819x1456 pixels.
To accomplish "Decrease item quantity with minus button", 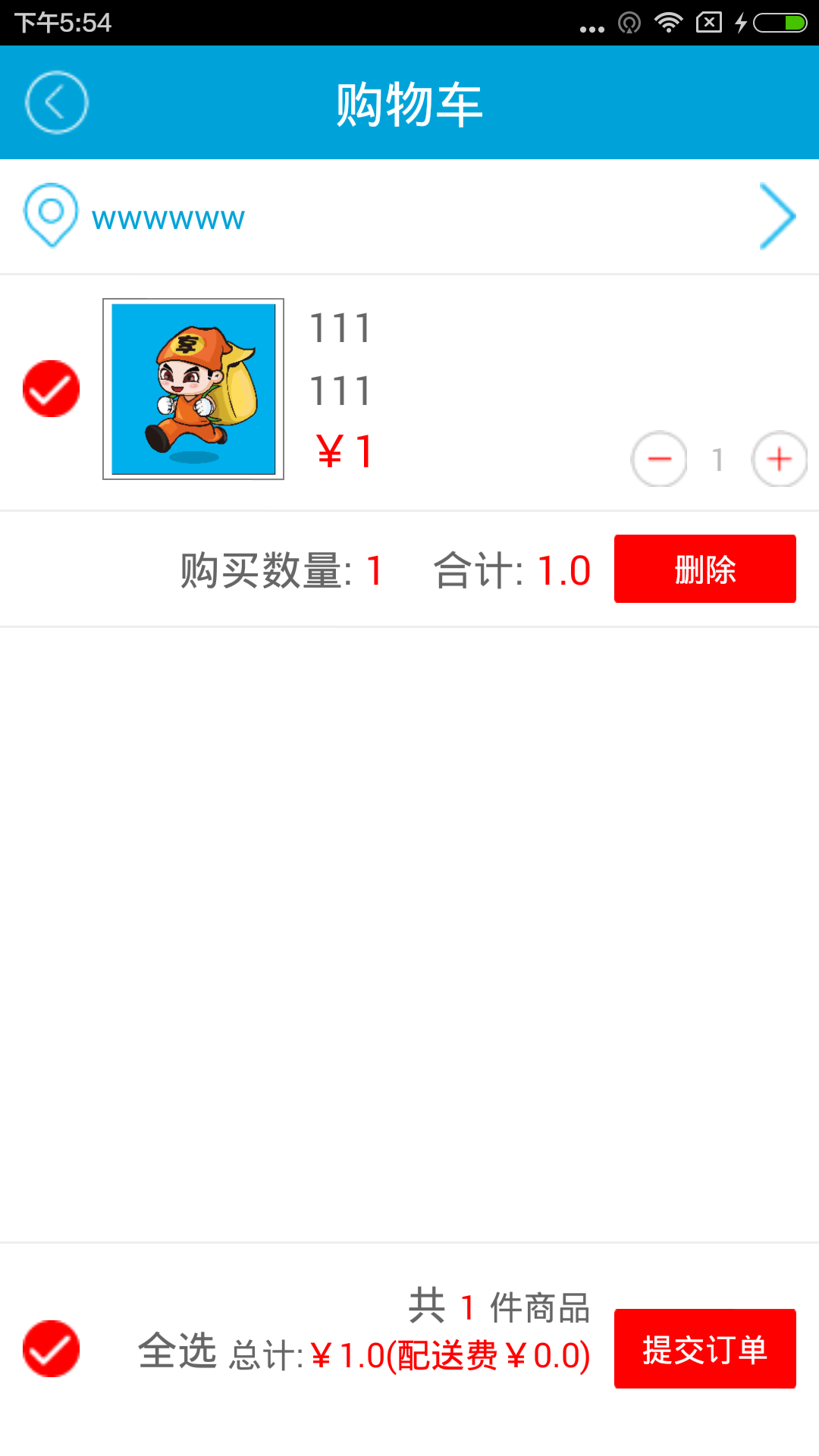I will point(659,459).
